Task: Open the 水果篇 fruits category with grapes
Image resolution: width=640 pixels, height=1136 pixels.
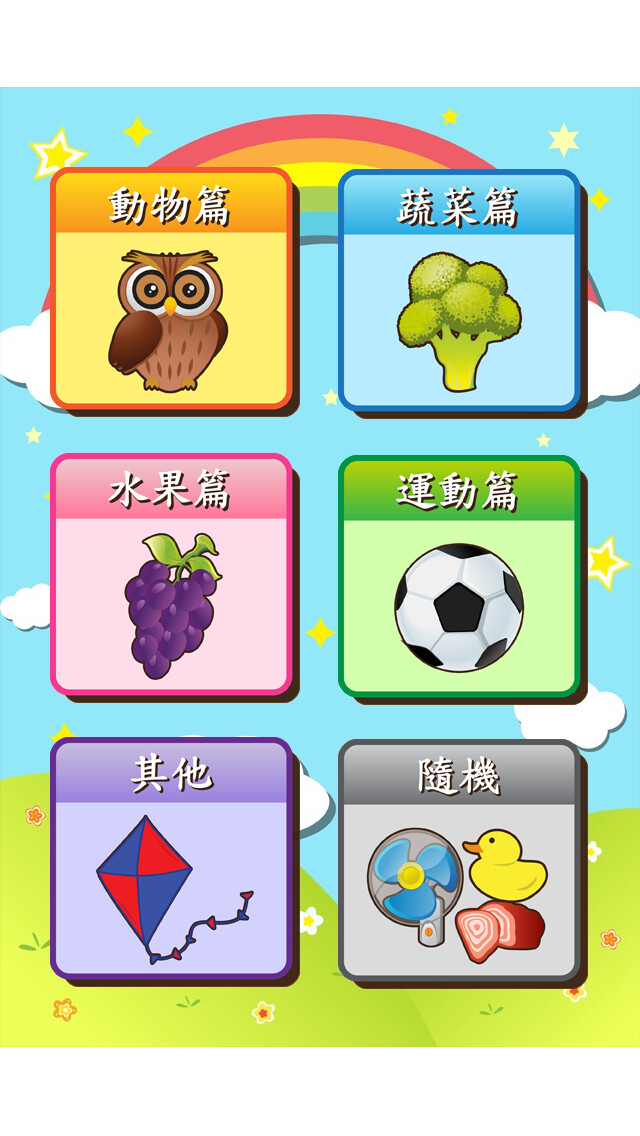Action: [171, 575]
